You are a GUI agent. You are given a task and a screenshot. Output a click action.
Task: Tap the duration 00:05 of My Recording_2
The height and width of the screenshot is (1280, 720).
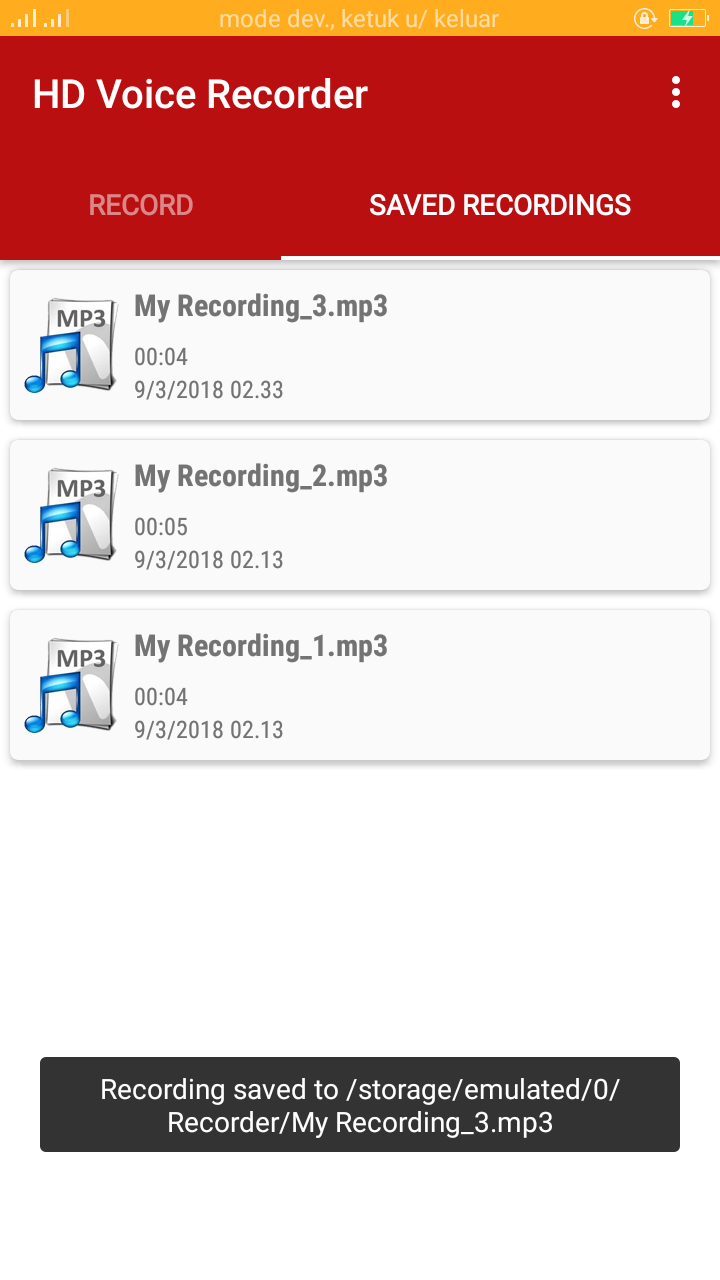point(160,527)
